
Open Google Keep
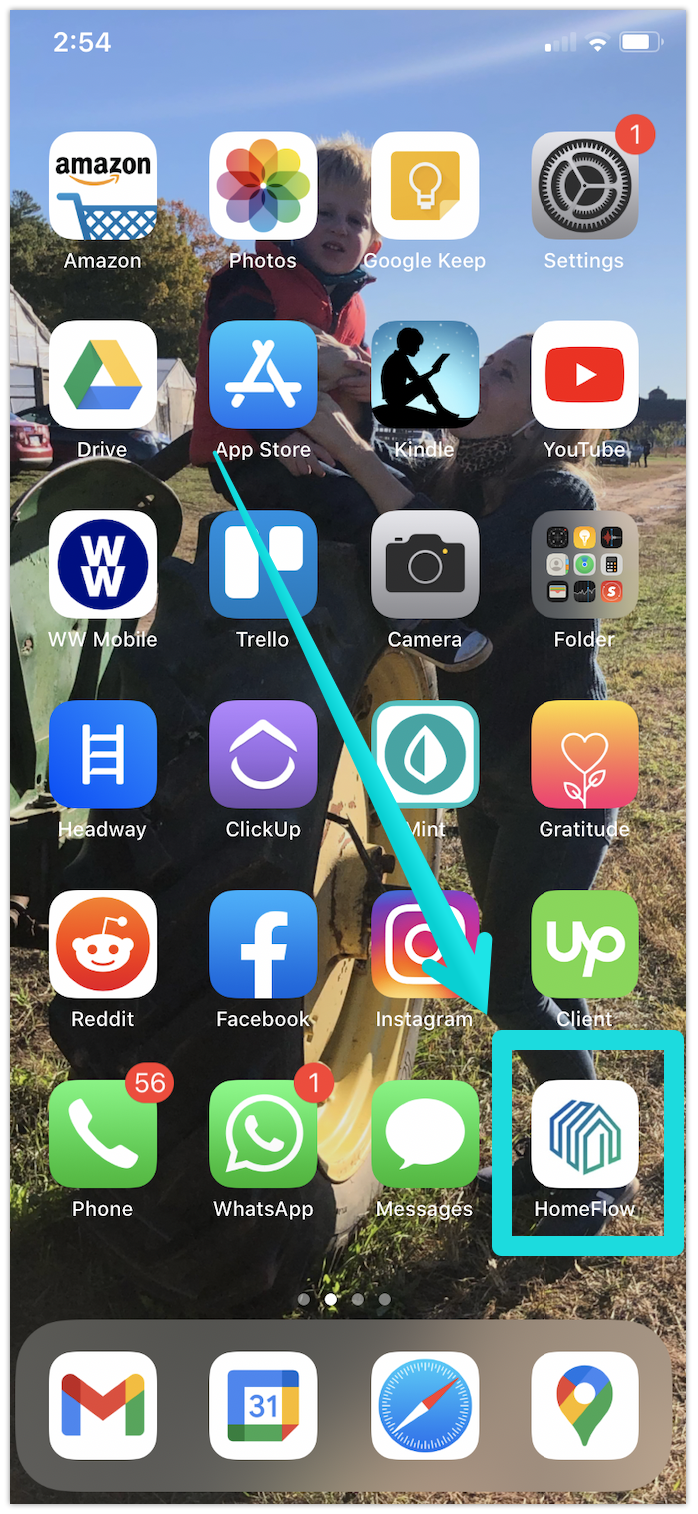coord(425,186)
